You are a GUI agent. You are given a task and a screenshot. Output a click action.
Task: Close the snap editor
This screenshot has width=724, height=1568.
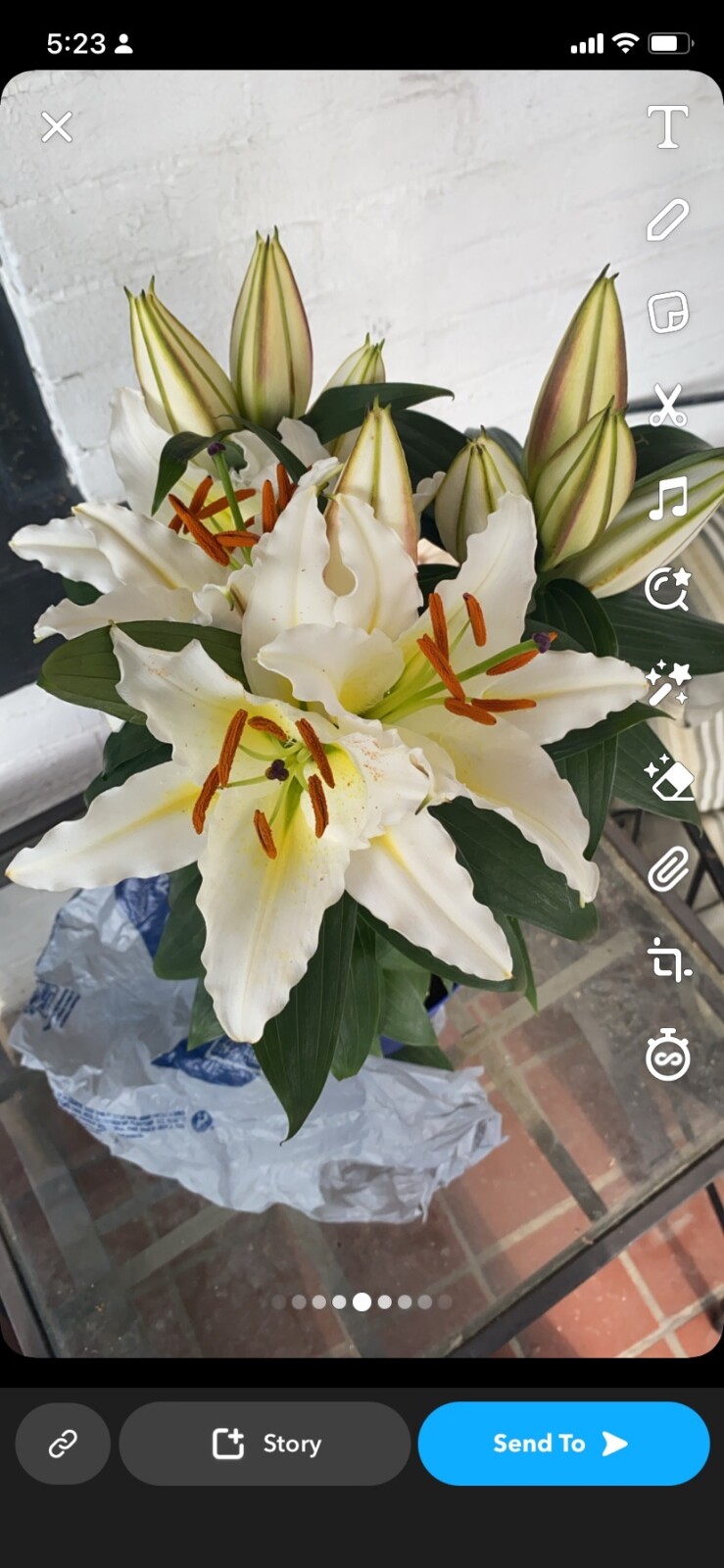[57, 126]
